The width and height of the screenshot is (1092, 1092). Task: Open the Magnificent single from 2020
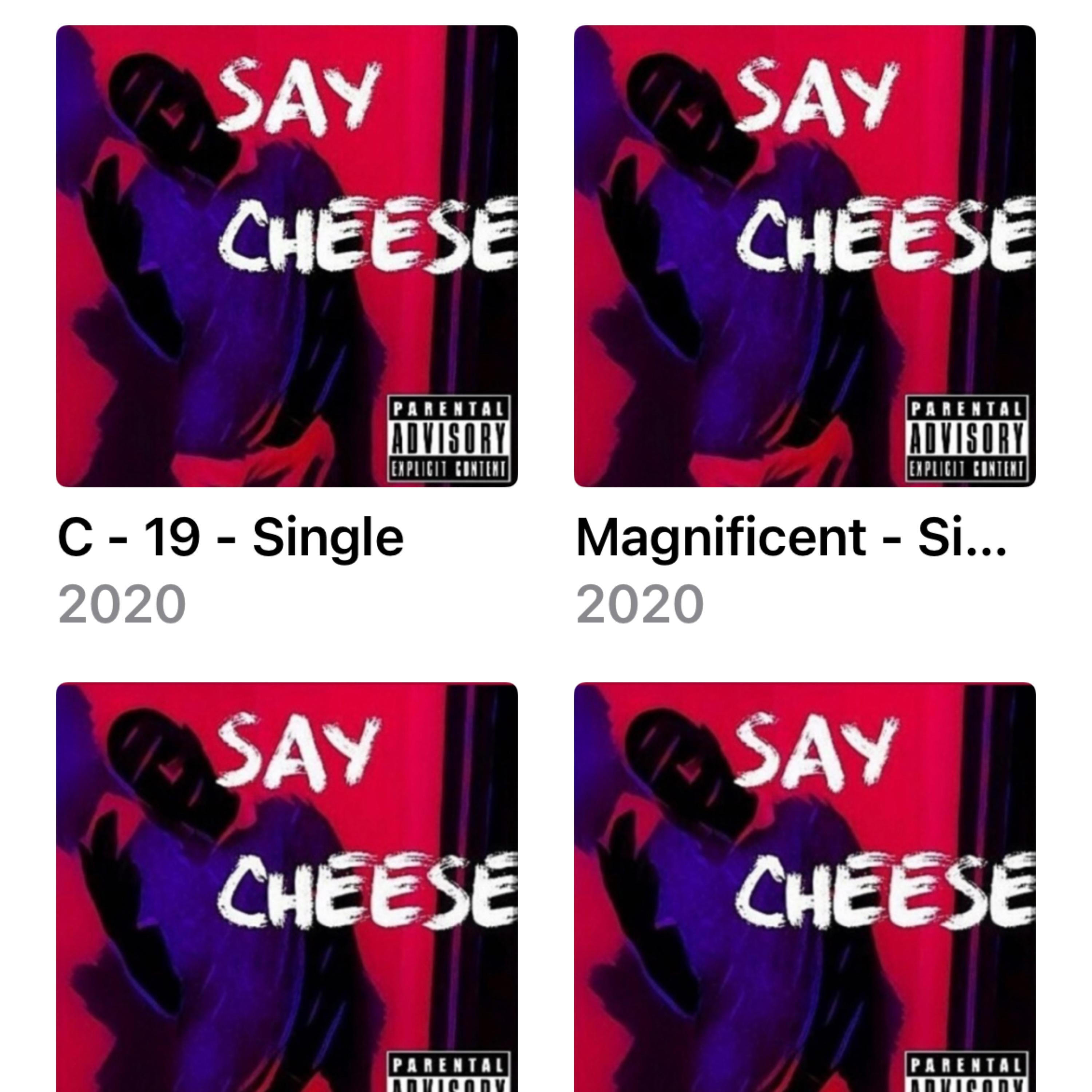coord(804,256)
